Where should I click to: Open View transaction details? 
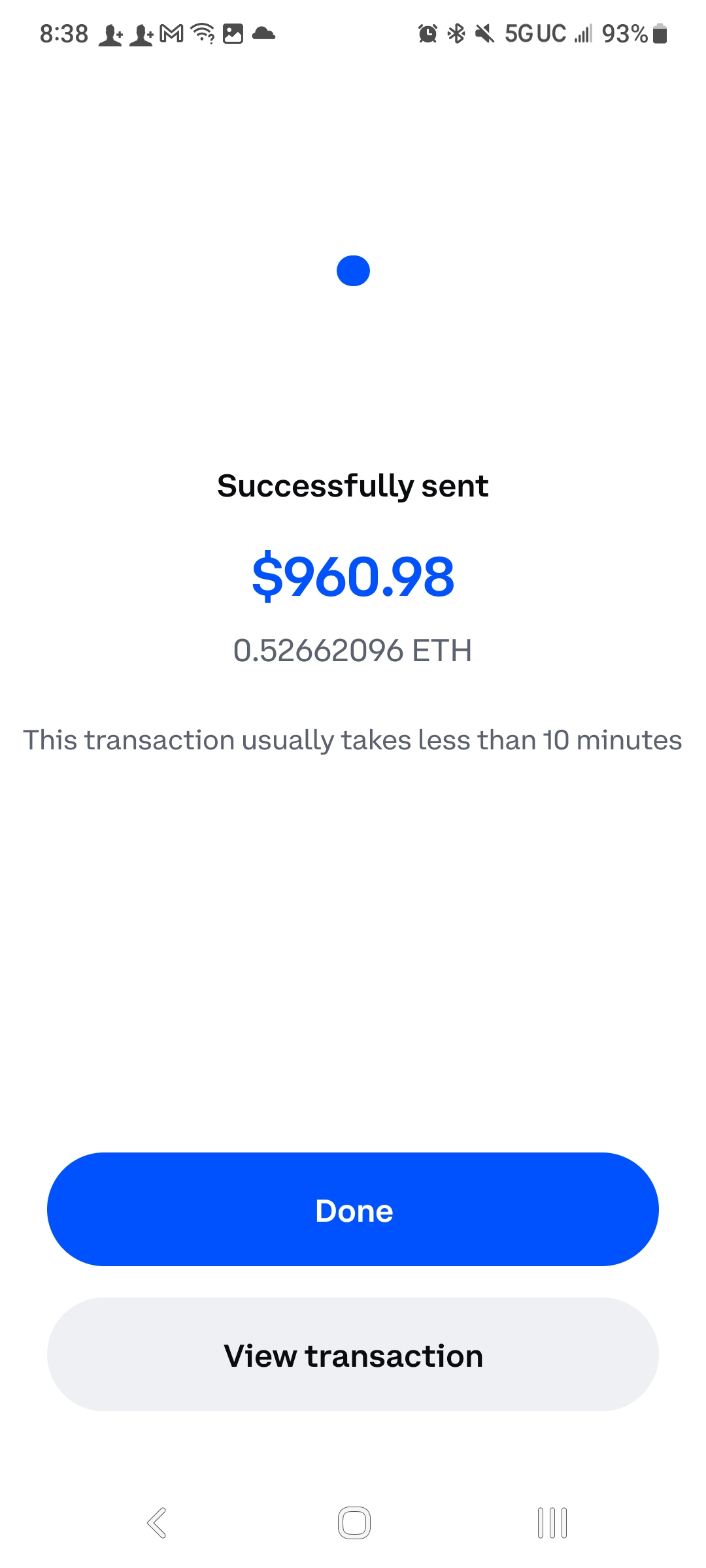353,1354
